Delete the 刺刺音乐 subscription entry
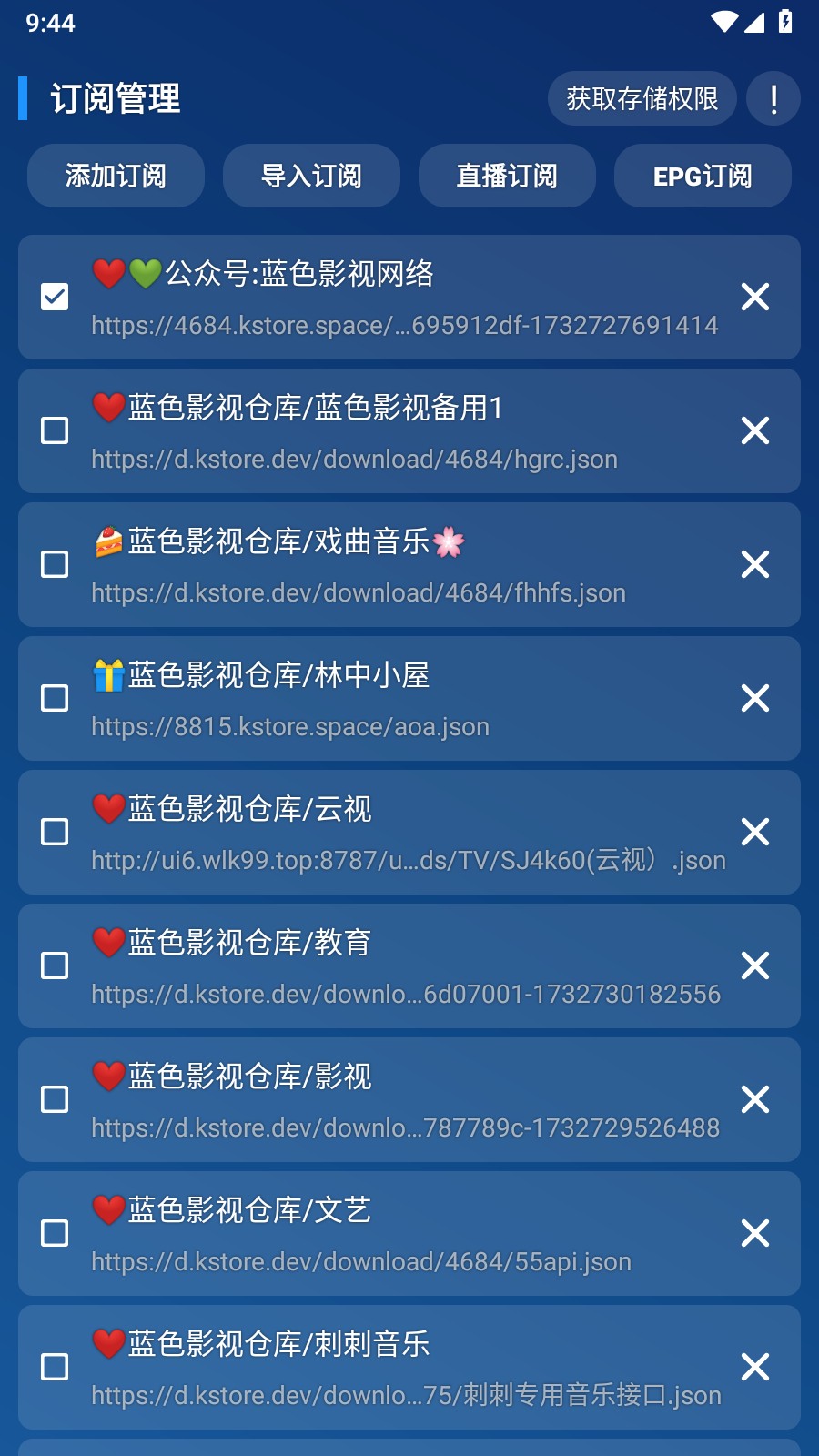Screen dimensions: 819x1456 pos(754,1367)
